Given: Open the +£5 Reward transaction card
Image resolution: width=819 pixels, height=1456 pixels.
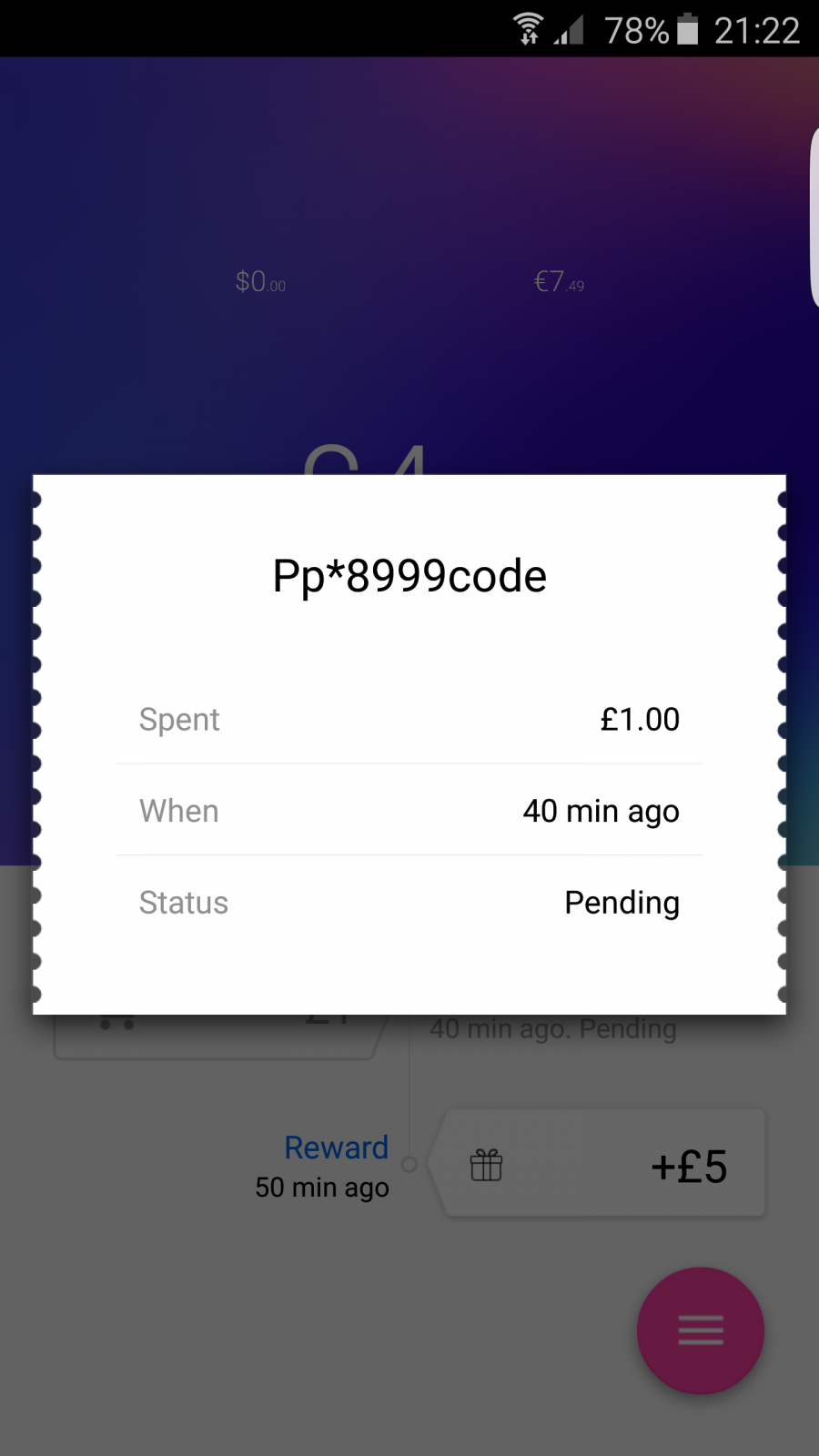Looking at the screenshot, I should click(x=597, y=1164).
